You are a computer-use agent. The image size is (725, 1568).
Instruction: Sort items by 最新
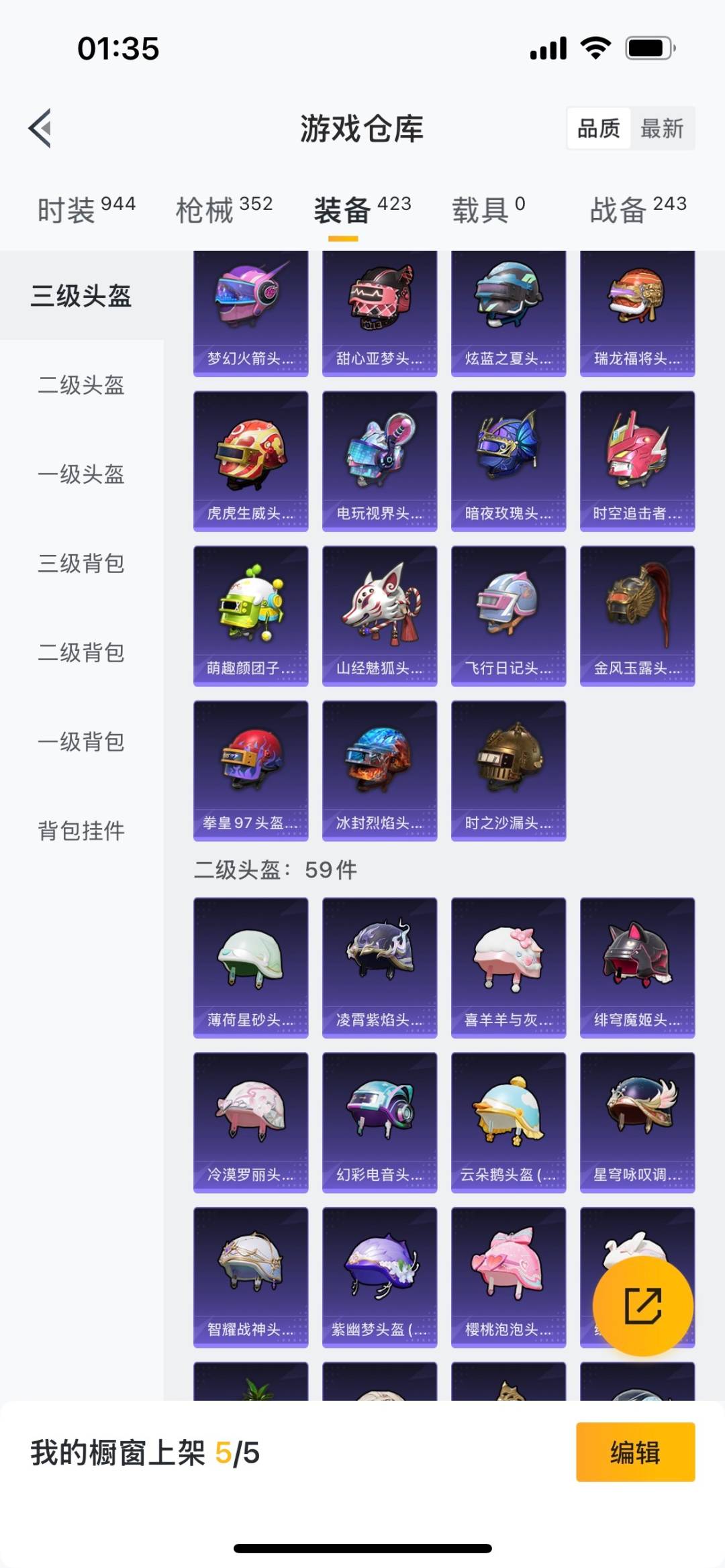pyautogui.click(x=662, y=128)
